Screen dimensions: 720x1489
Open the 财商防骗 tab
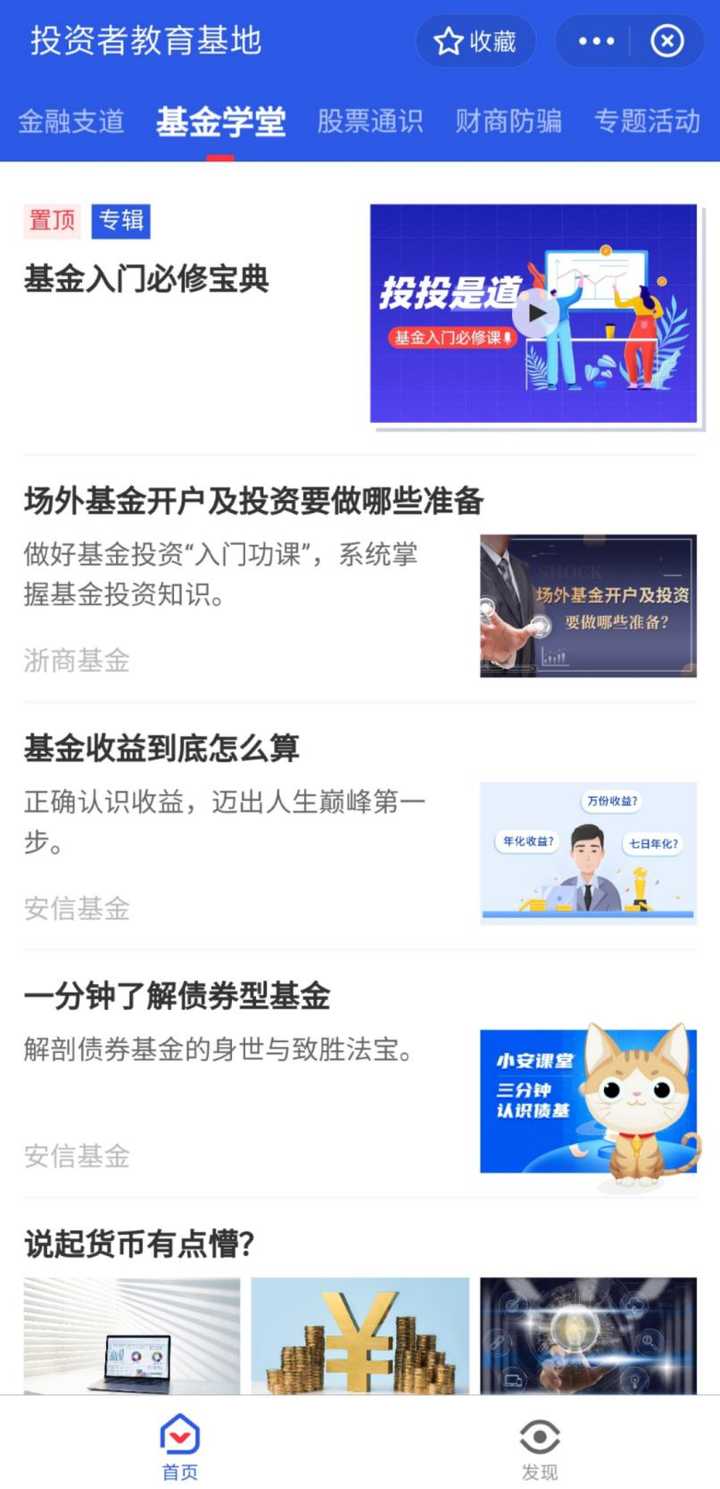pyautogui.click(x=508, y=122)
